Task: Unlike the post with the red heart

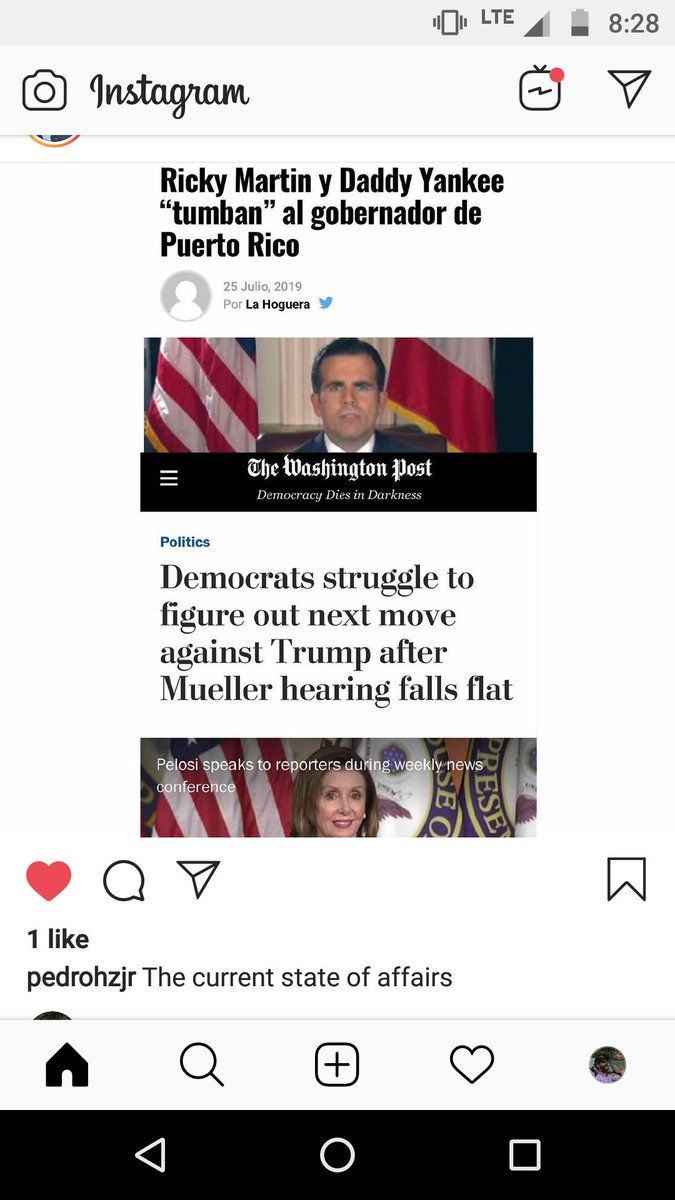Action: coord(49,881)
